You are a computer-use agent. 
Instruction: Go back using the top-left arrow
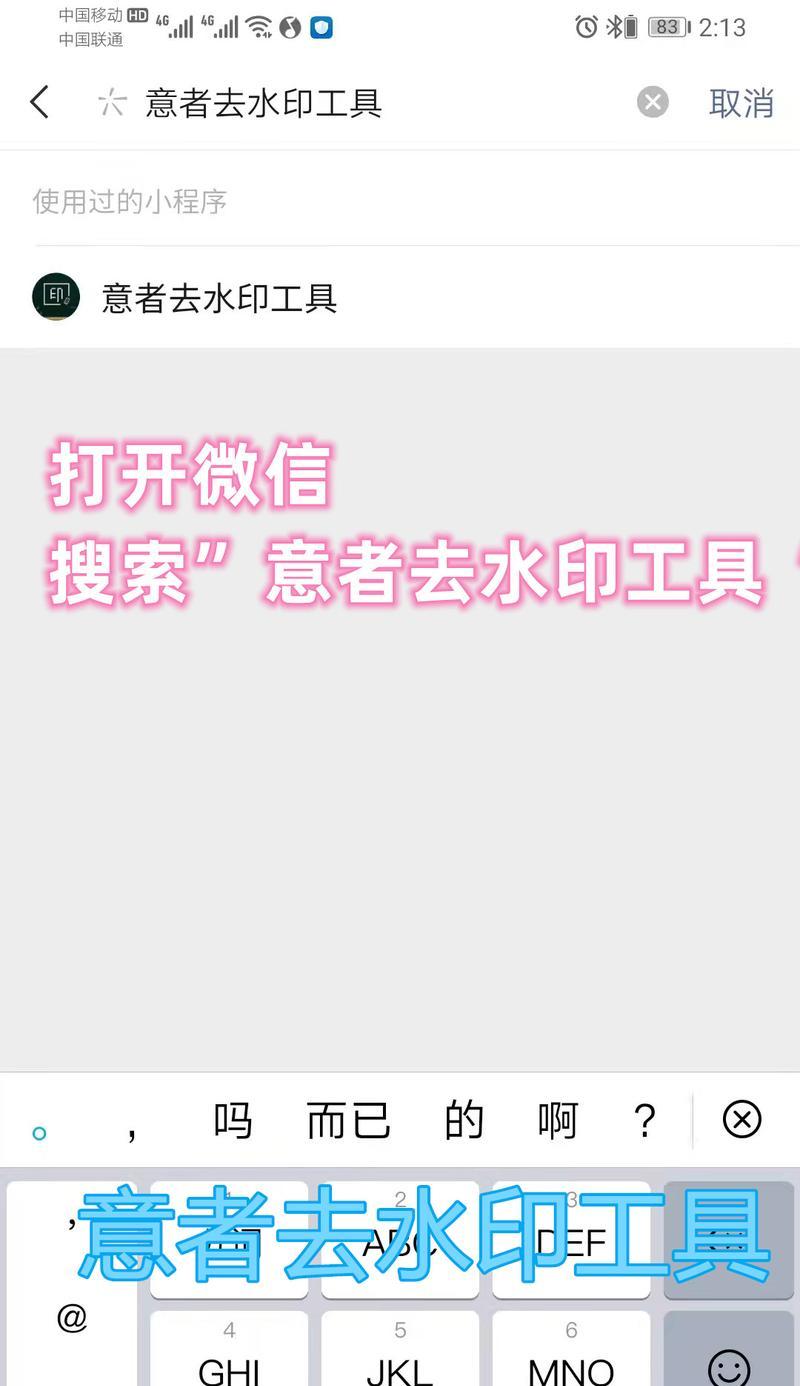(x=40, y=102)
